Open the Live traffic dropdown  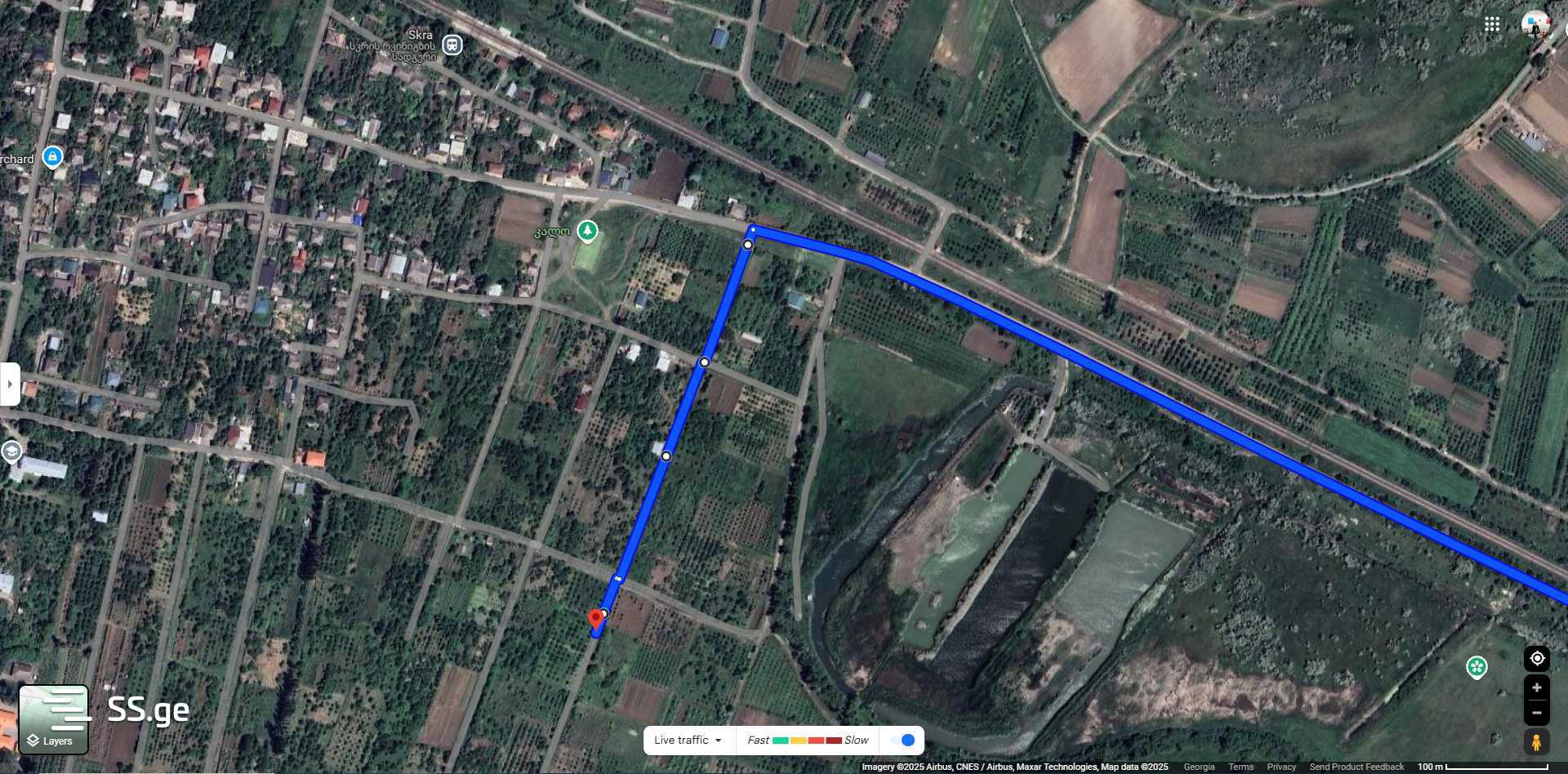tap(688, 740)
